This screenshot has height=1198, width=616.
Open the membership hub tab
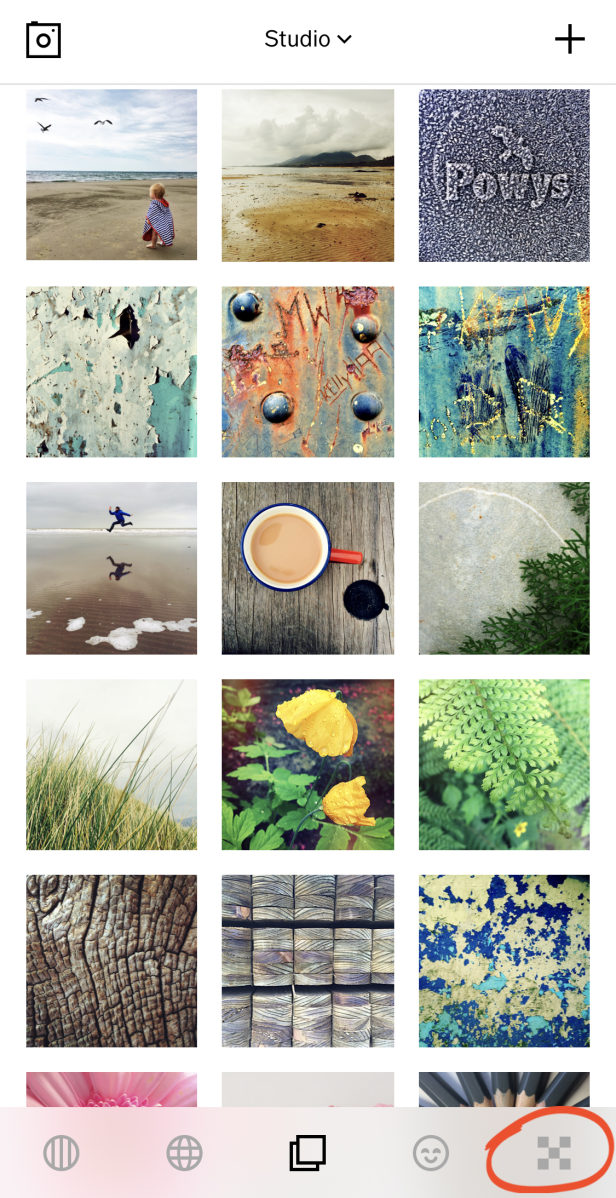tap(553, 1153)
